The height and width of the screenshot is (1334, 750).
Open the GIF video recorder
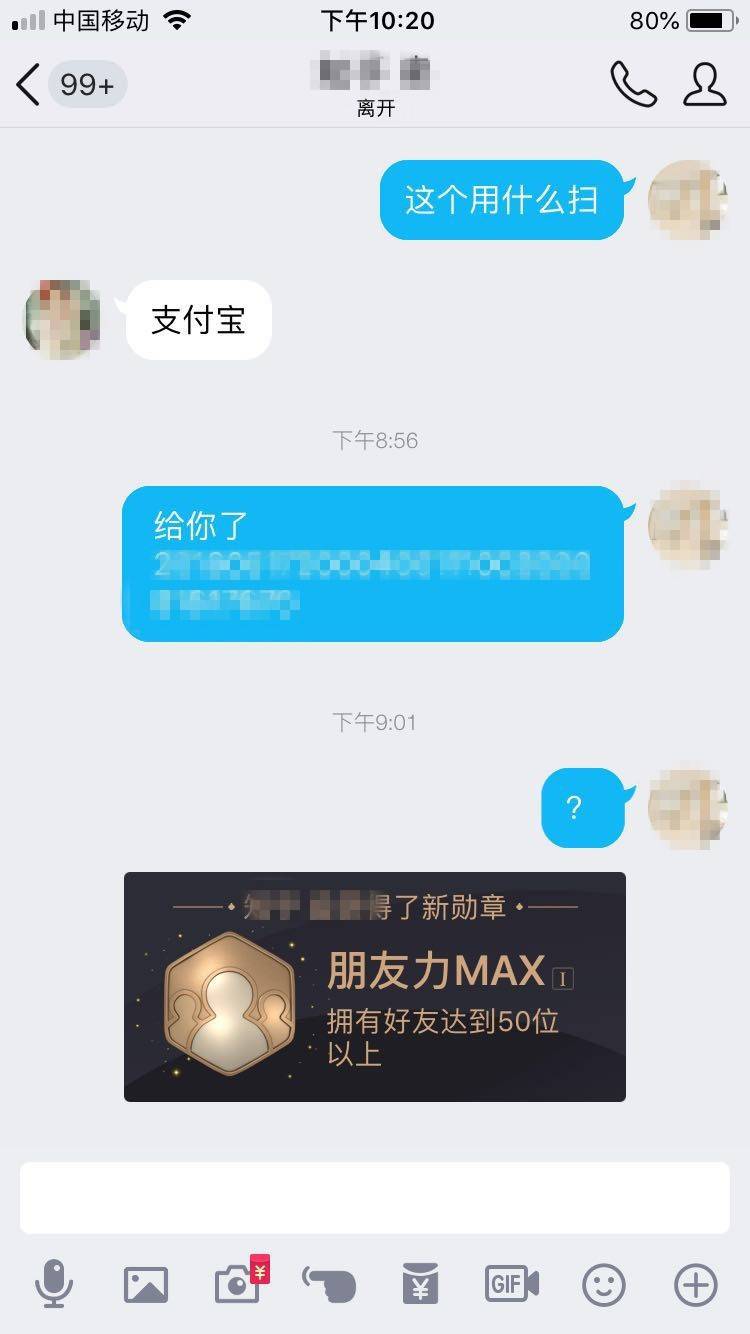click(512, 1284)
